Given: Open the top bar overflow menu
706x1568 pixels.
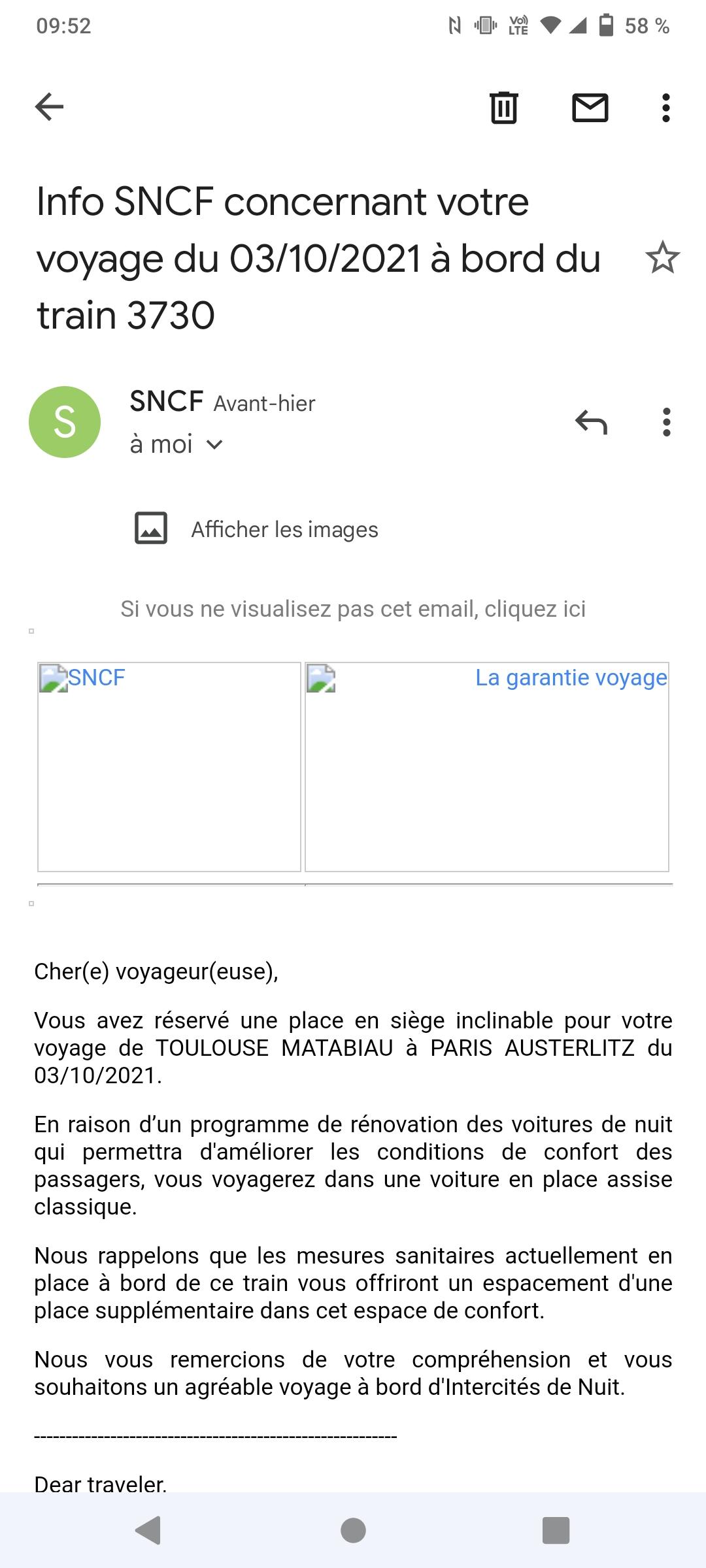Looking at the screenshot, I should pyautogui.click(x=665, y=108).
